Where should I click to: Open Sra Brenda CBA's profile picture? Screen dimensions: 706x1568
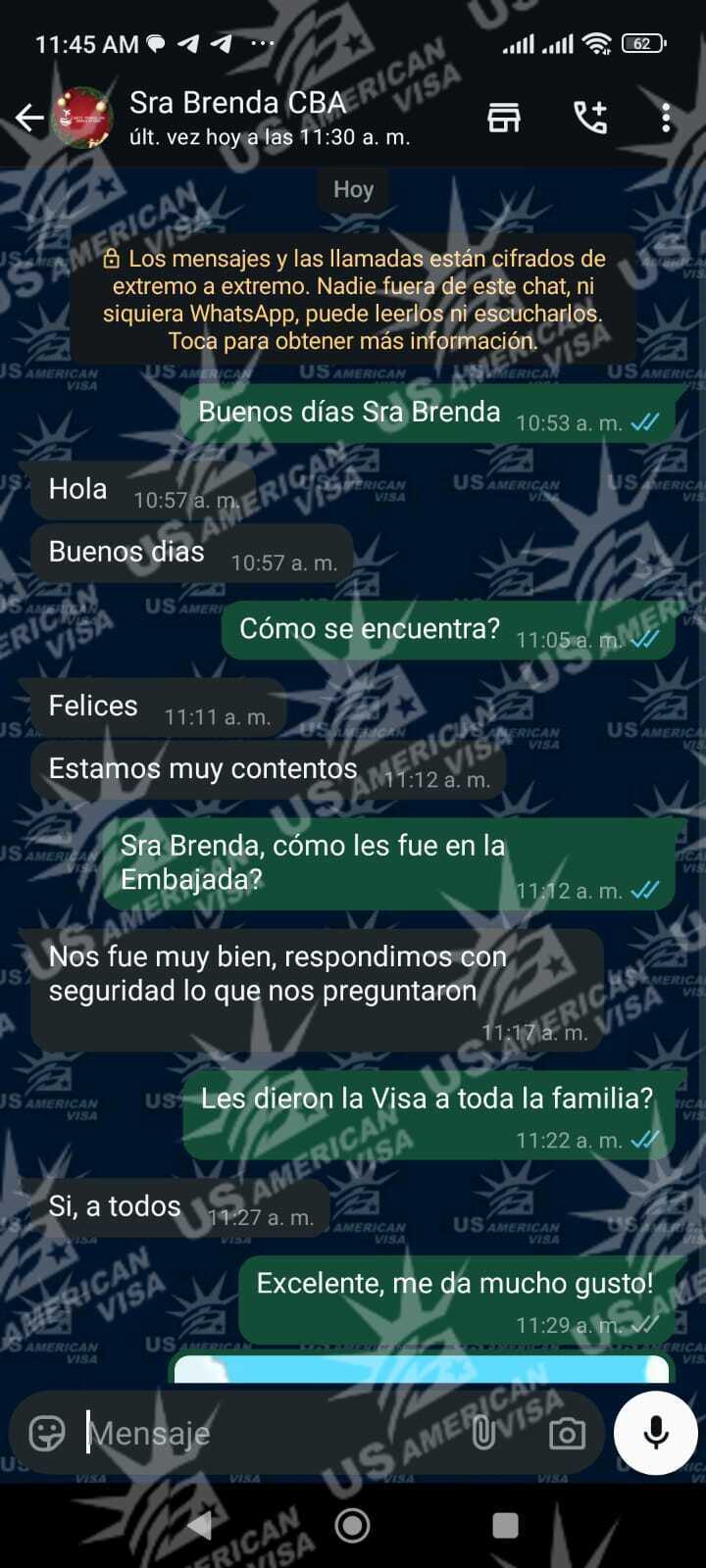tap(81, 119)
